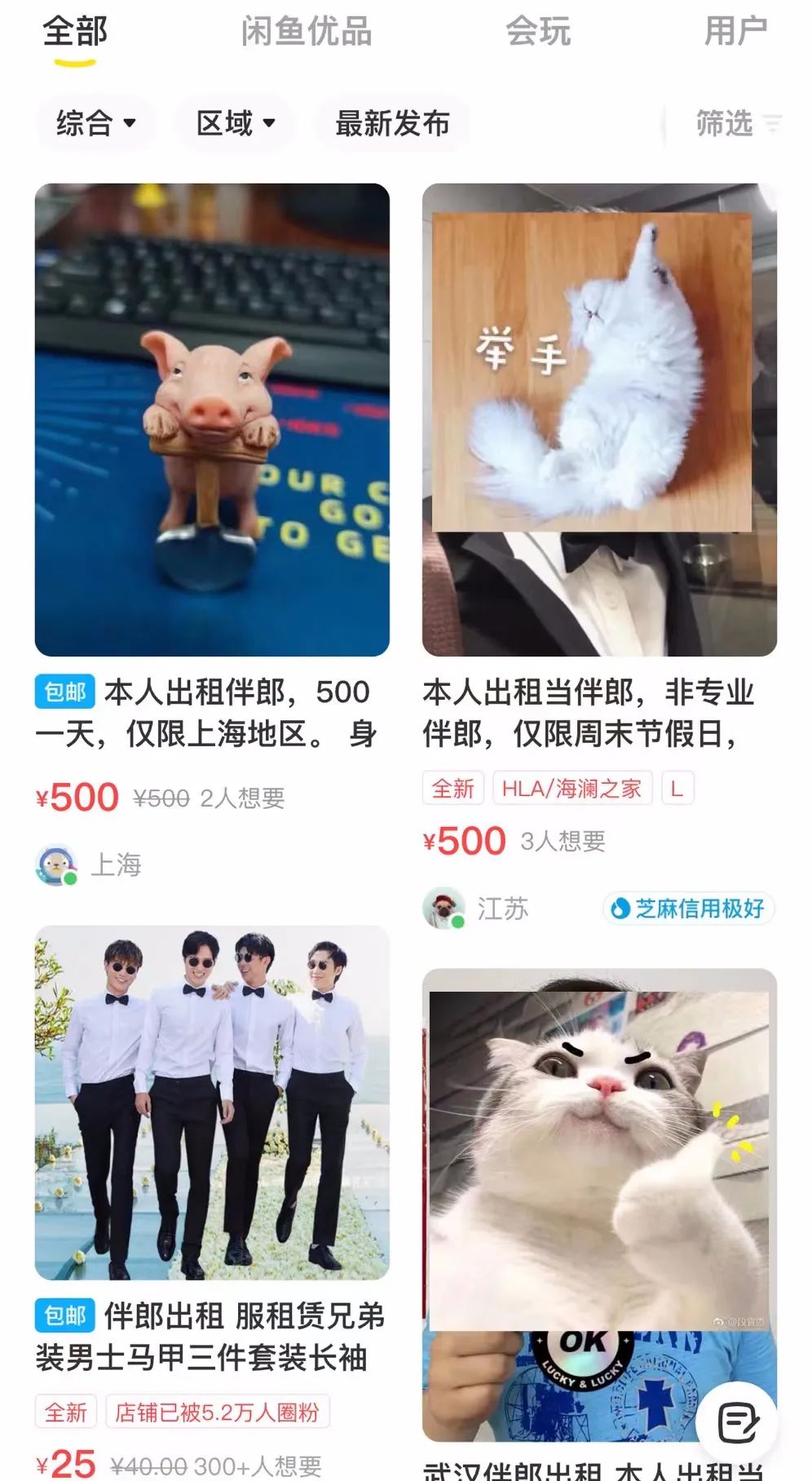The width and height of the screenshot is (812, 1481).
Task: Sort by 最新发布
Action: pyautogui.click(x=392, y=124)
